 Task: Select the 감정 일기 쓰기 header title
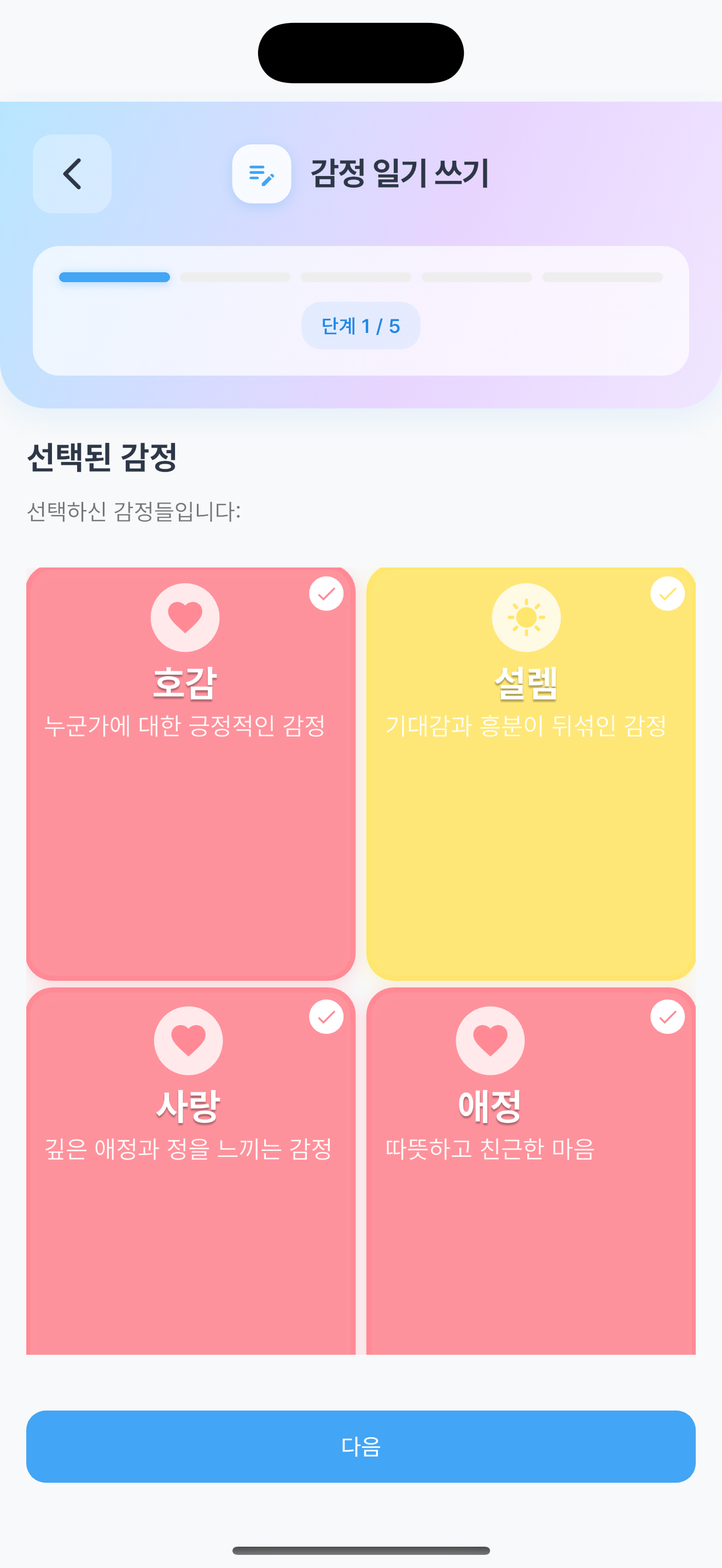(x=399, y=173)
